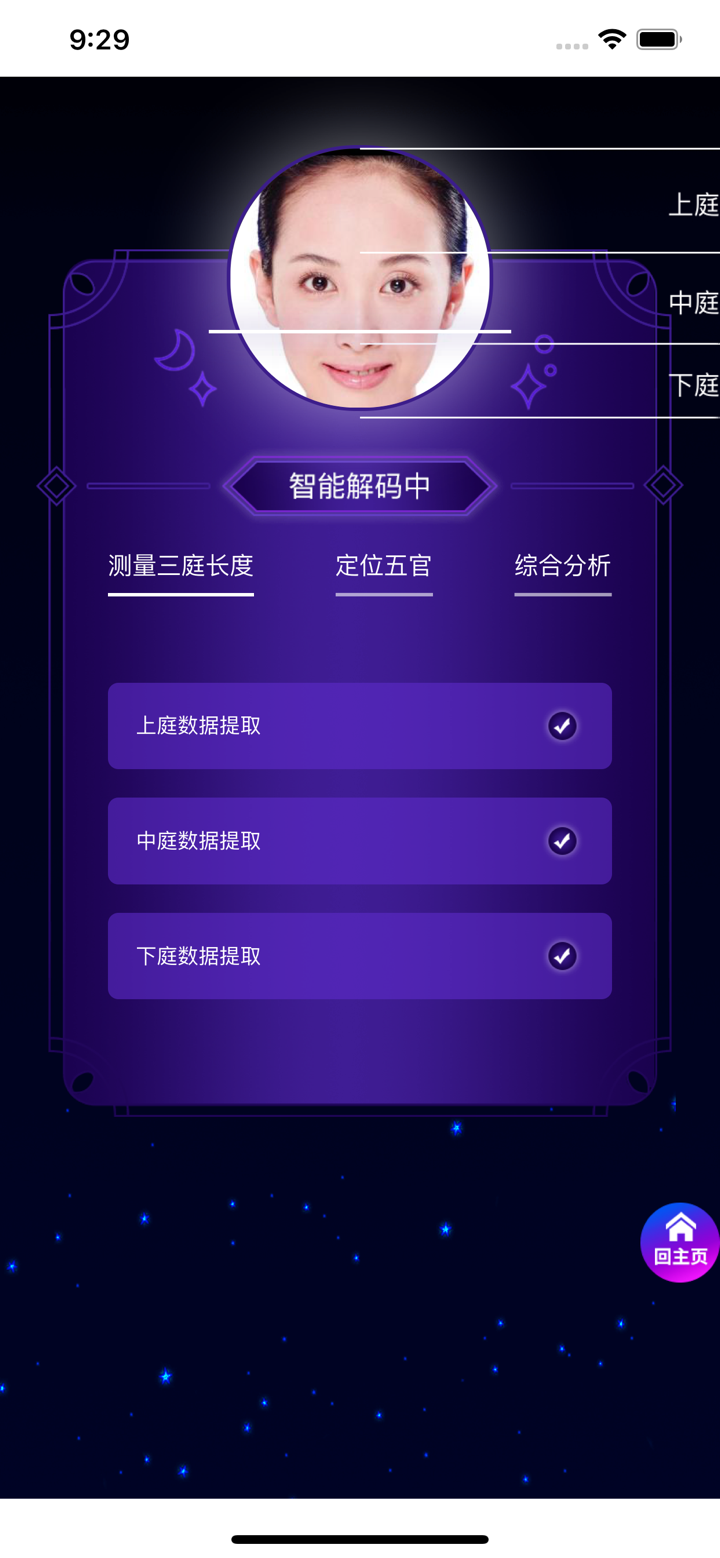Click the 智能解码中 banner

[x=359, y=485]
